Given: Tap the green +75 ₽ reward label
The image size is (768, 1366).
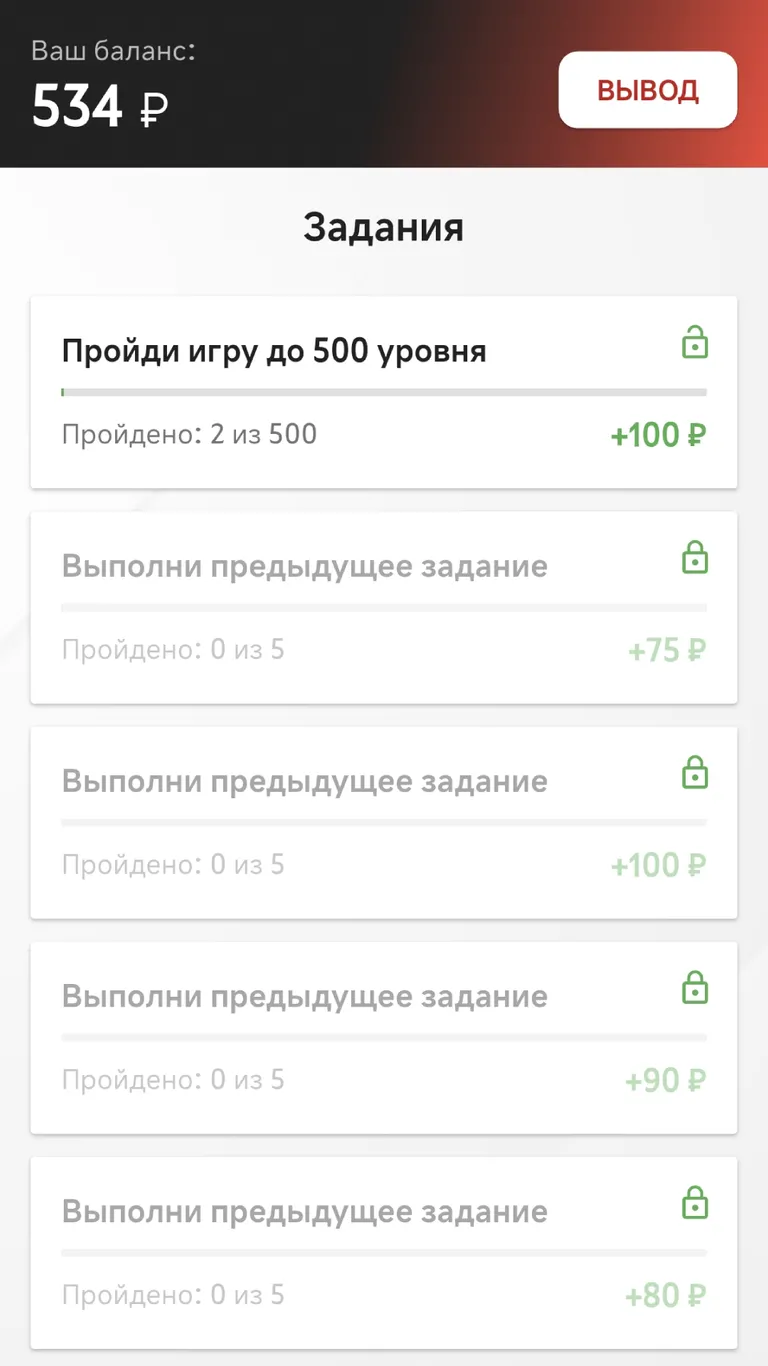Looking at the screenshot, I should (666, 649).
